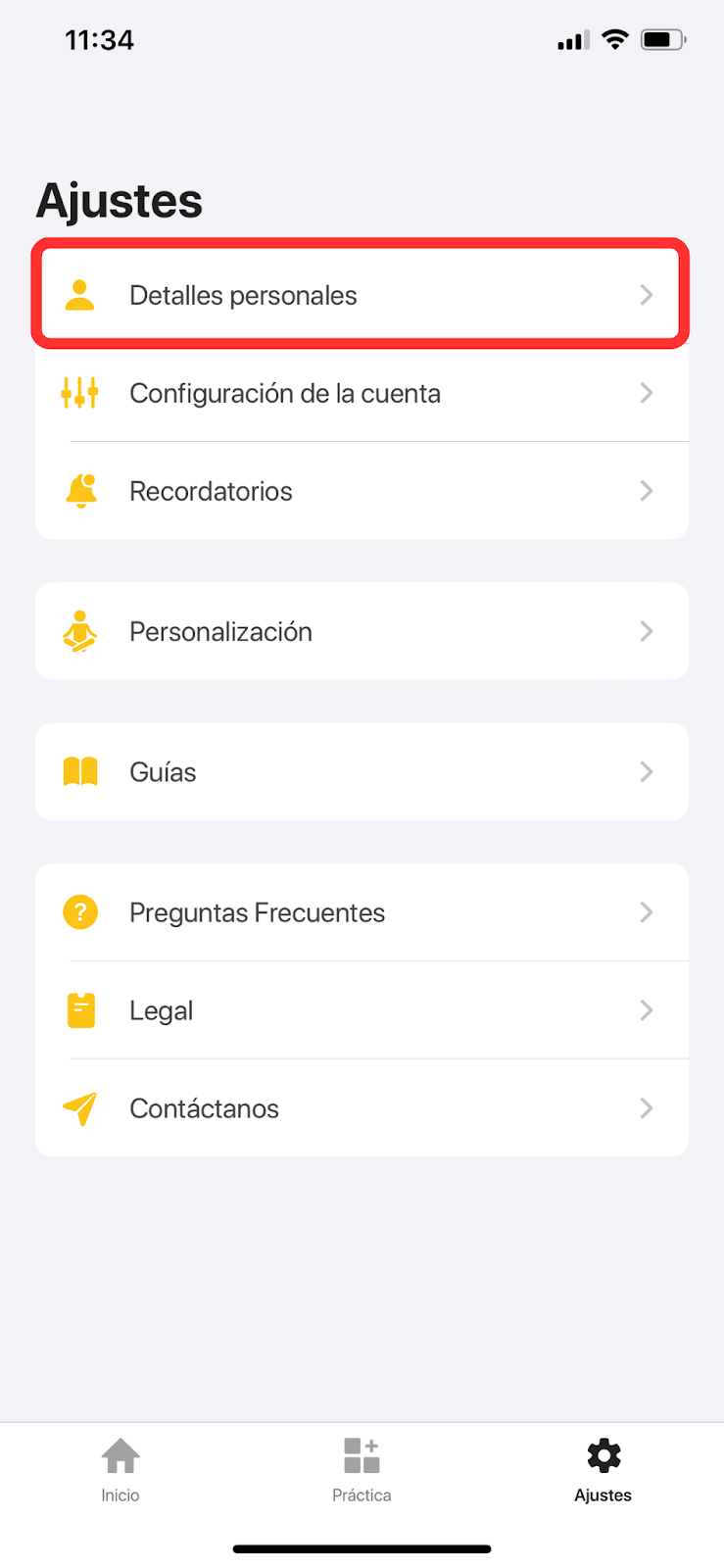724x1568 pixels.
Task: Go to Configuración de la cuenta
Action: (x=361, y=393)
